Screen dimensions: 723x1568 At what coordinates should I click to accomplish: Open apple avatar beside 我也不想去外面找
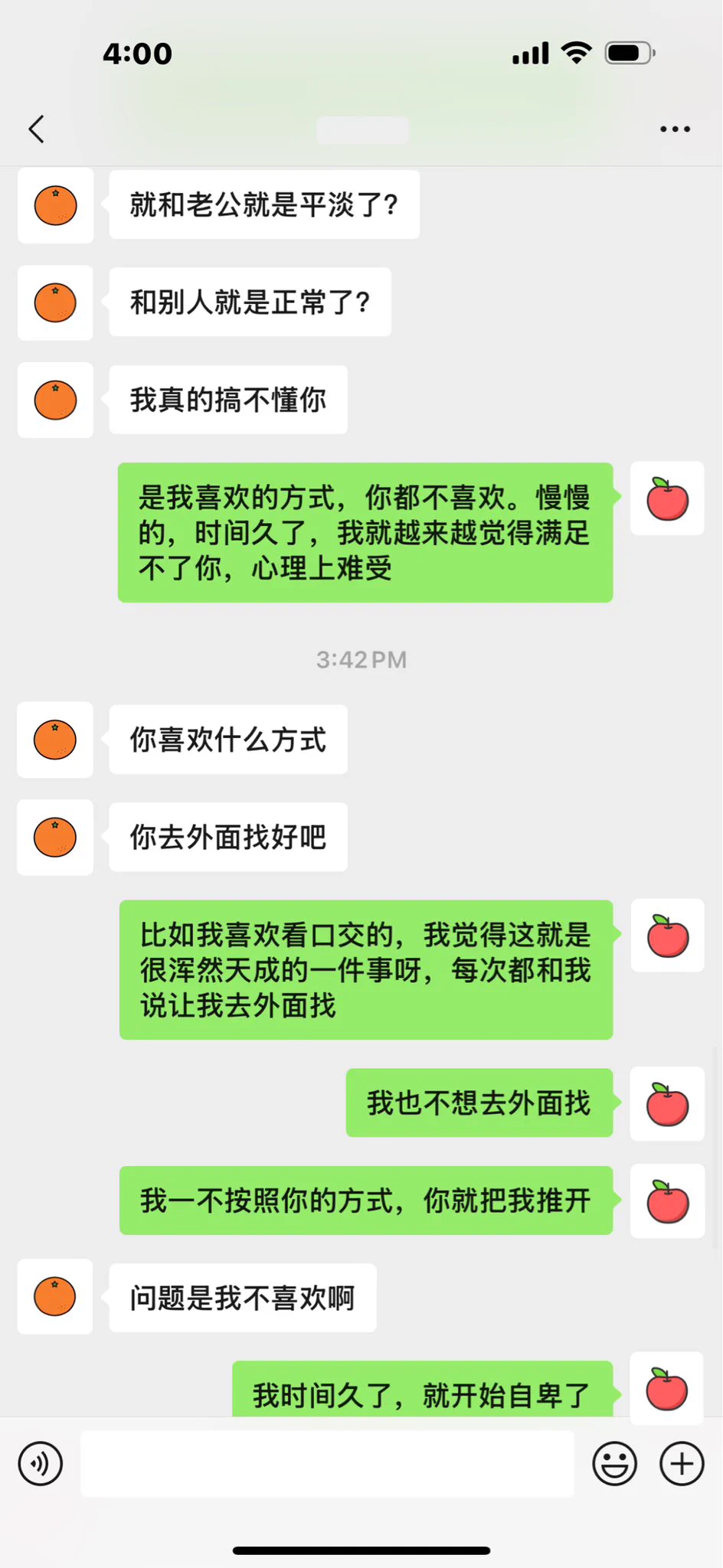pos(667,1103)
